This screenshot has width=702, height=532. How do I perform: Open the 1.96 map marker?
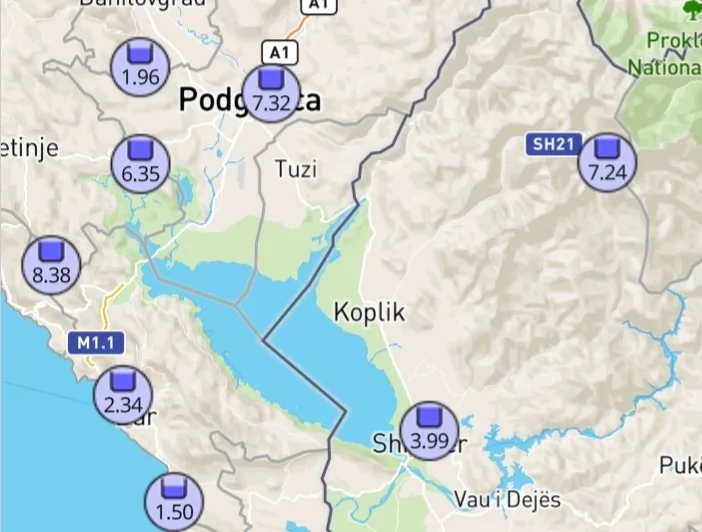140,66
